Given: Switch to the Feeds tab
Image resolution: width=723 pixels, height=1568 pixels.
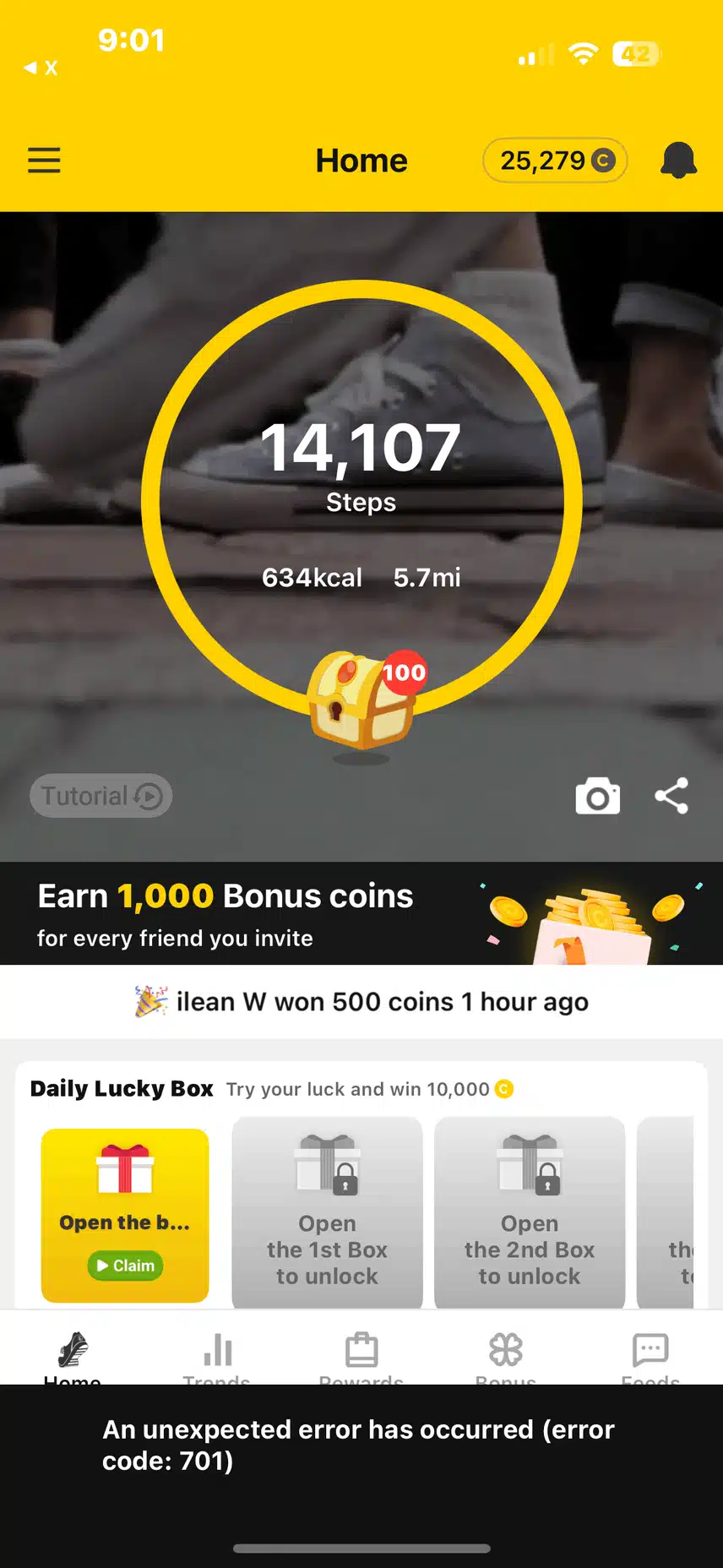Looking at the screenshot, I should click(650, 1353).
